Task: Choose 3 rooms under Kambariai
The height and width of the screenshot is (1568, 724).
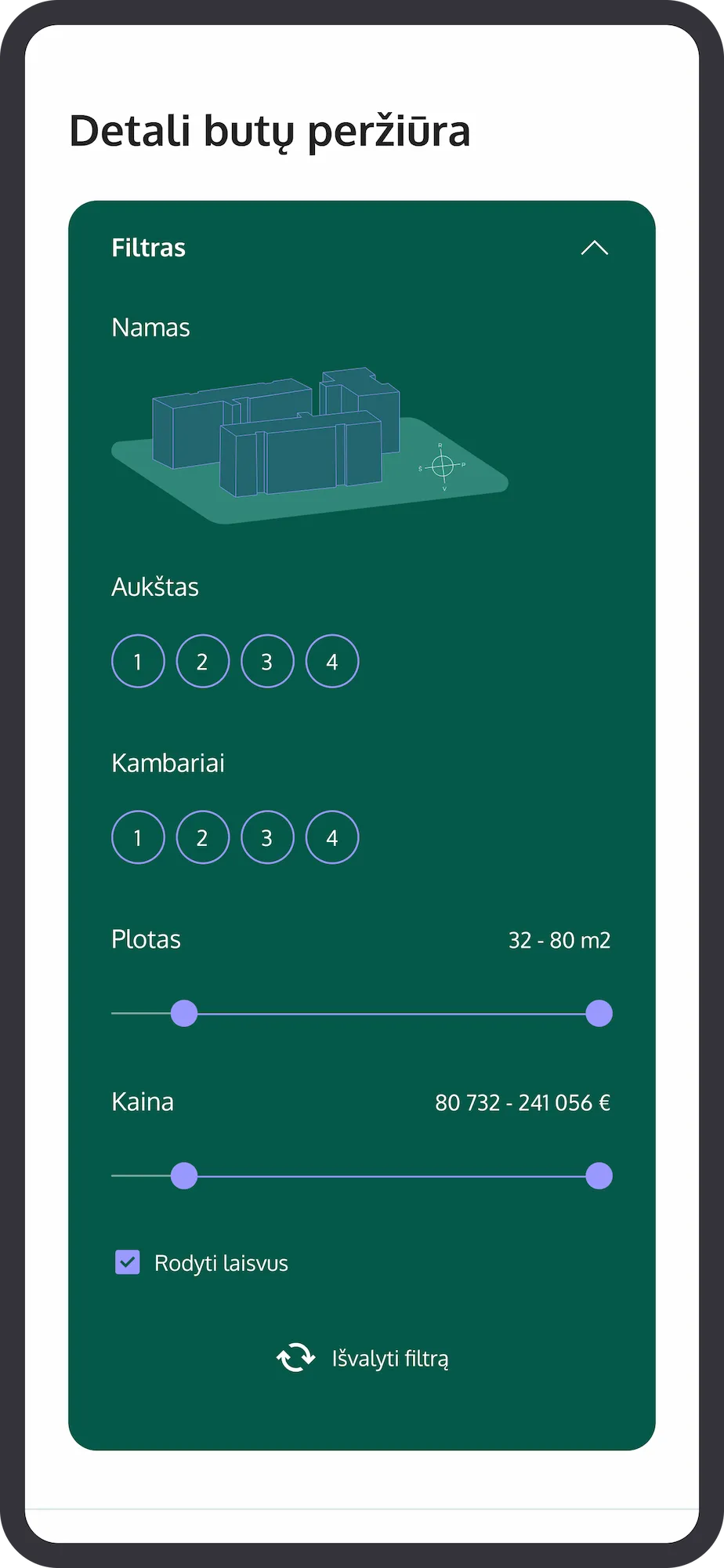Action: click(x=267, y=837)
